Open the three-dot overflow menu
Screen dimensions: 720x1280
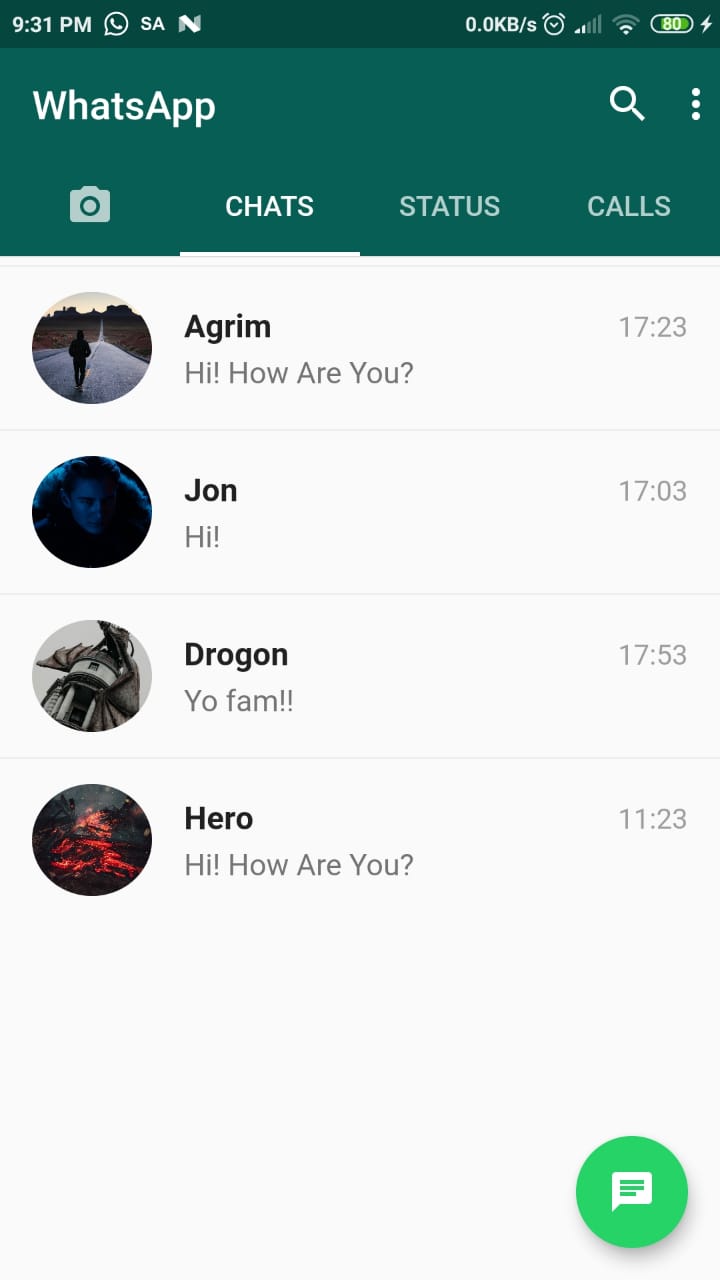coord(695,103)
